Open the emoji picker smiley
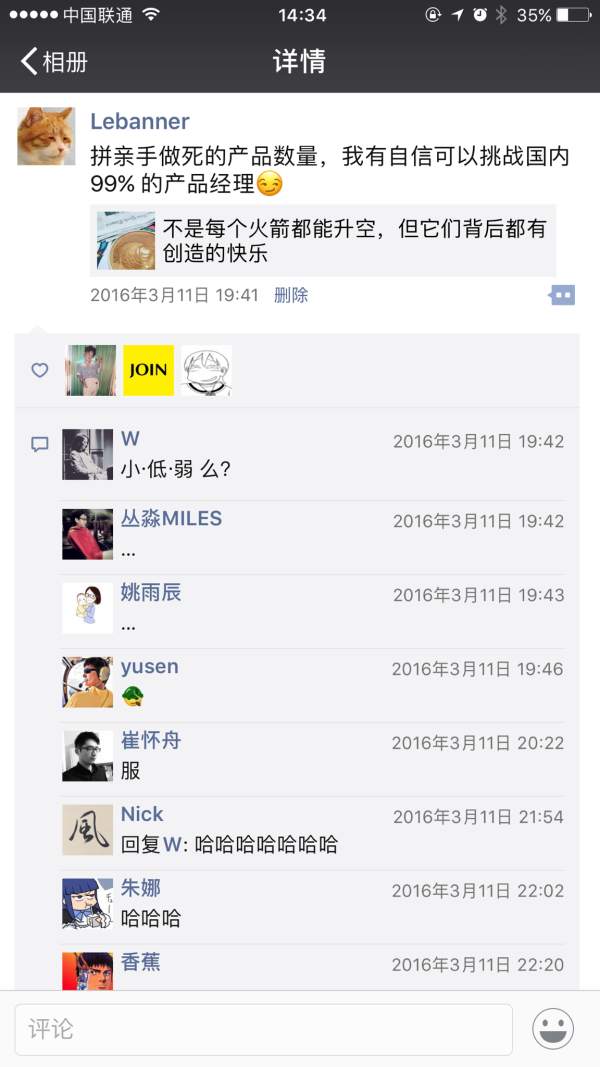This screenshot has height=1067, width=600. (552, 1029)
